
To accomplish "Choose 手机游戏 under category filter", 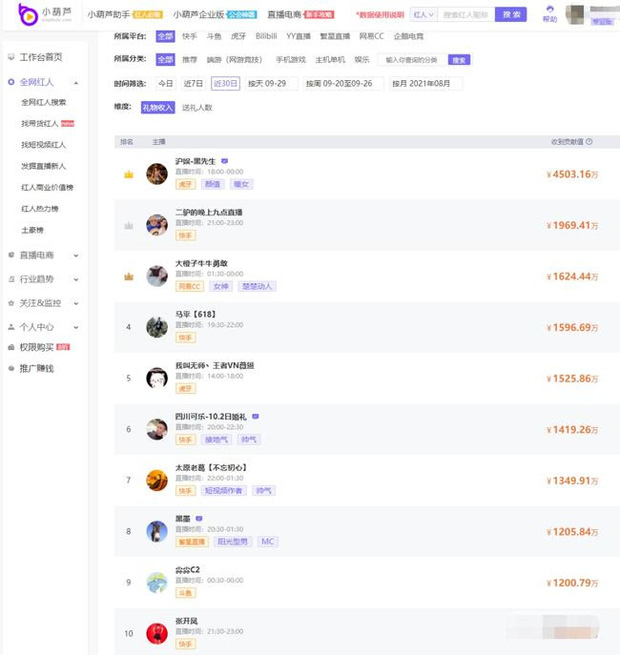I will pos(291,60).
